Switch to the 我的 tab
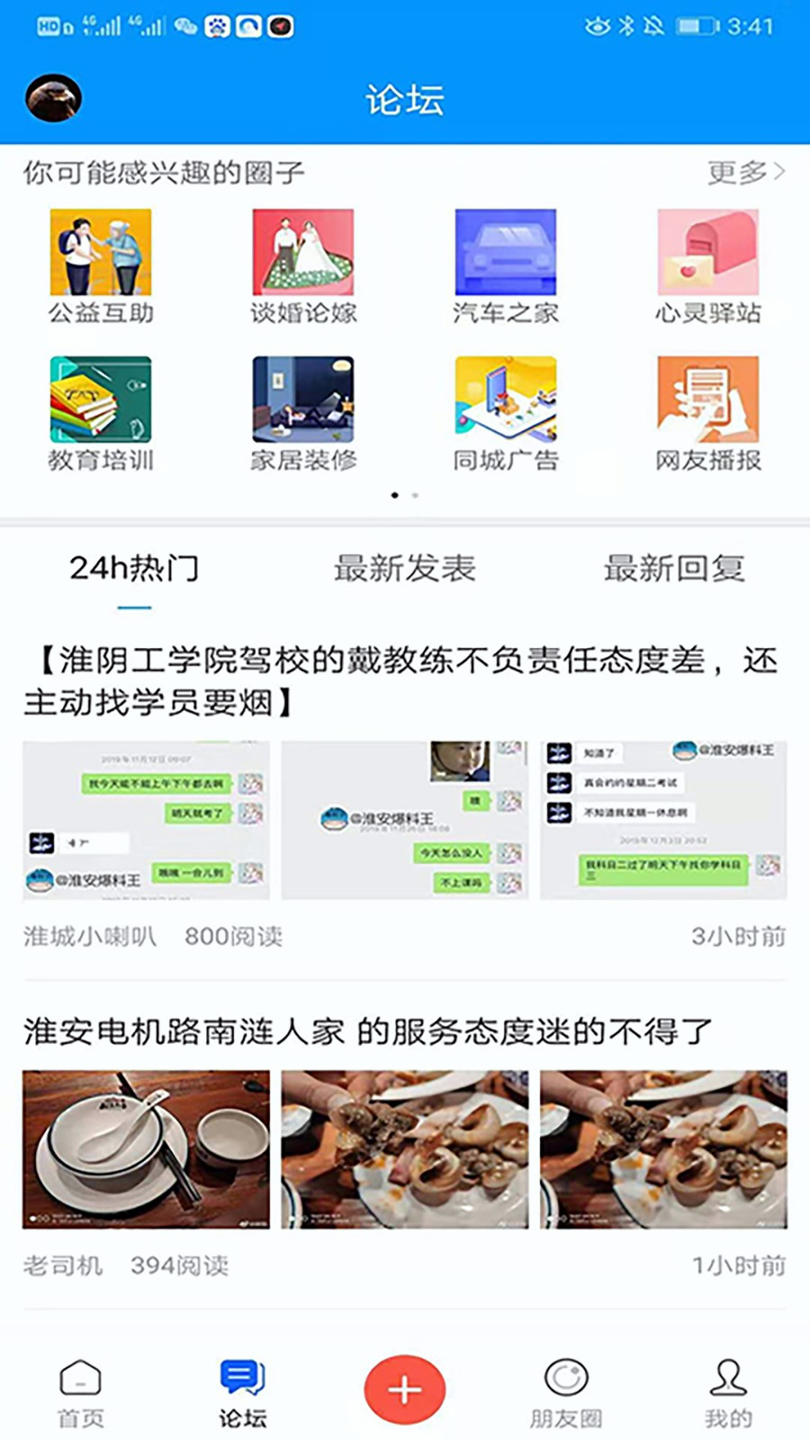810x1440 pixels. point(728,1392)
